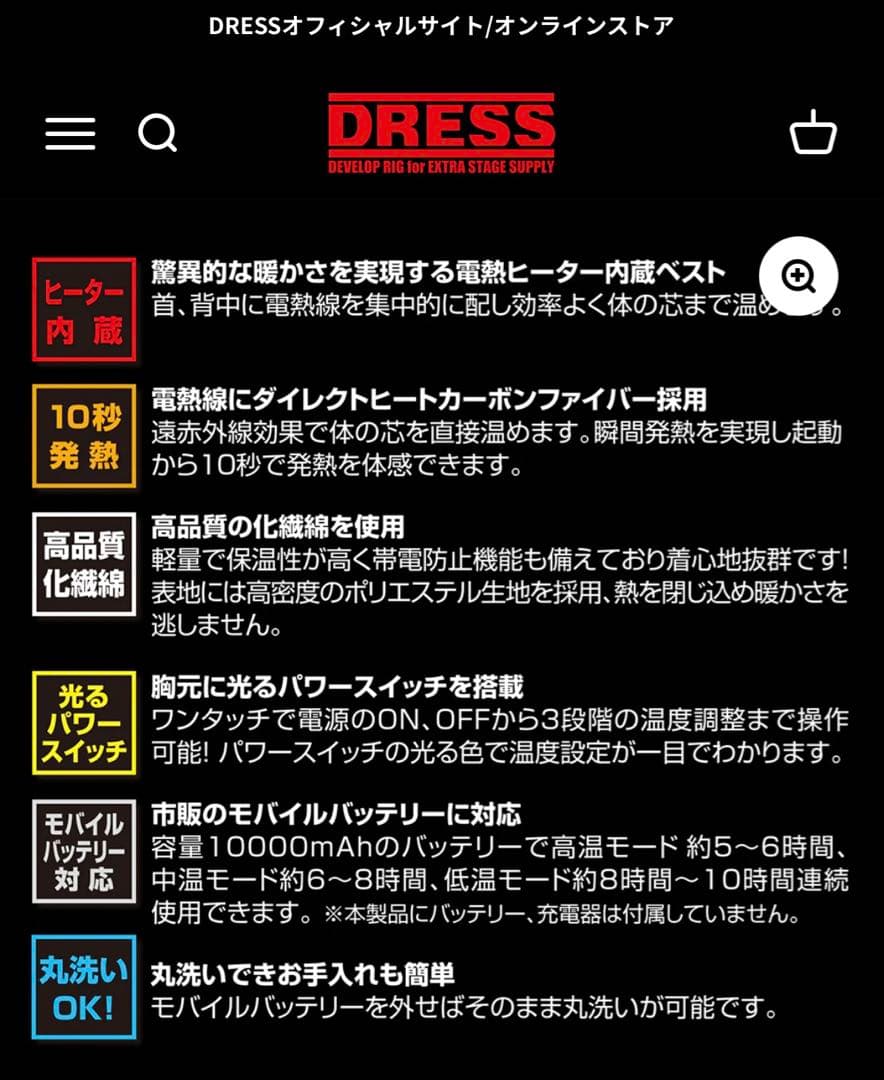The height and width of the screenshot is (1080, 884).
Task: Select the orange 10秒発熱 badge
Action: pos(84,434)
